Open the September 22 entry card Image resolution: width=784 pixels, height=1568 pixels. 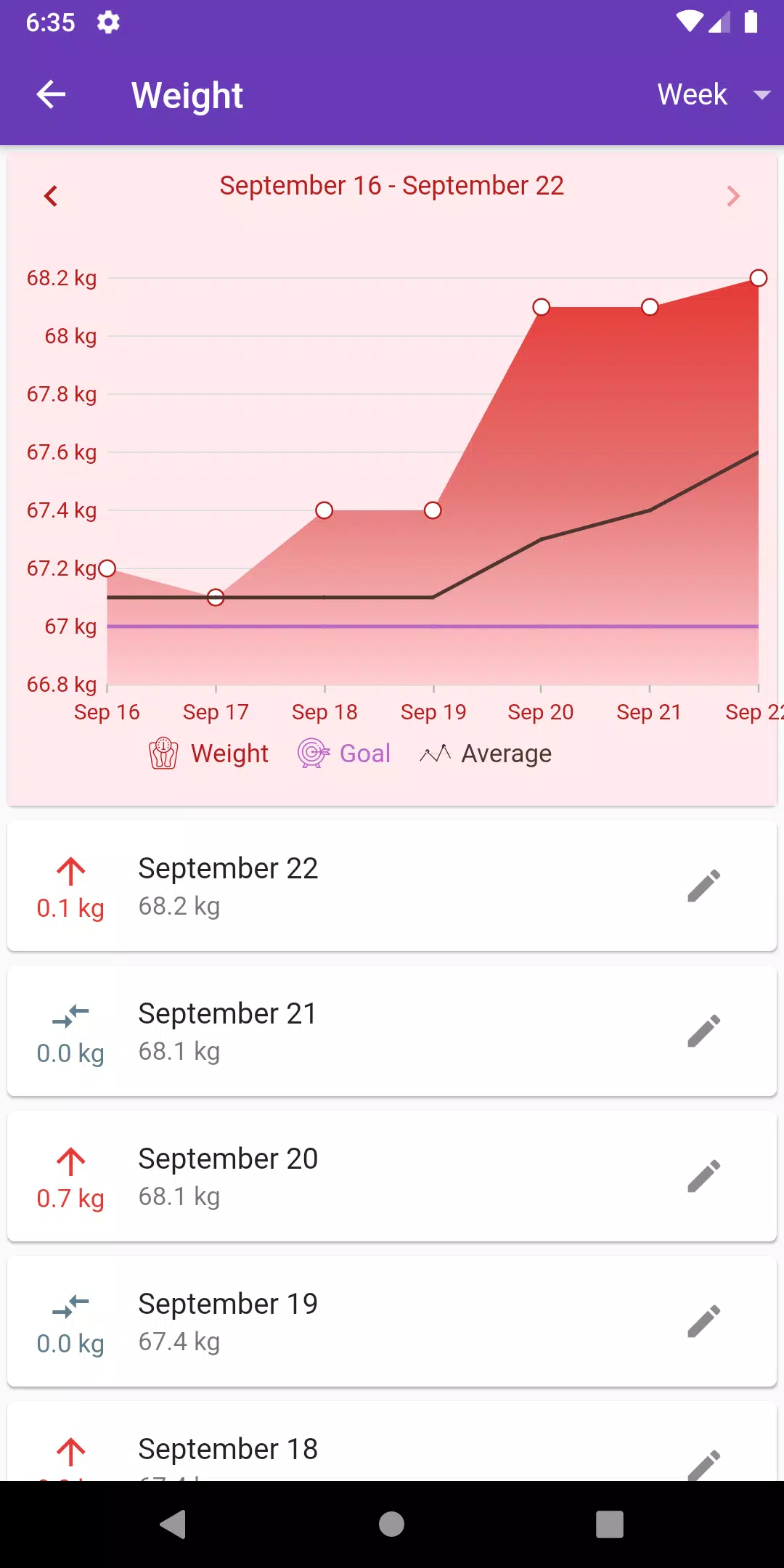pos(392,886)
